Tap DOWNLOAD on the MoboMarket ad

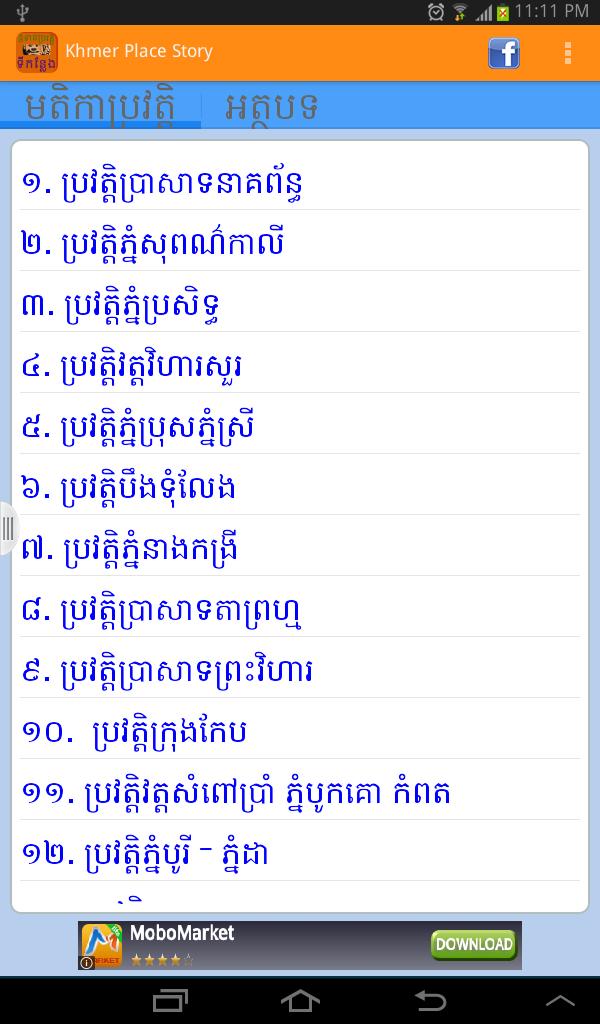(x=472, y=943)
